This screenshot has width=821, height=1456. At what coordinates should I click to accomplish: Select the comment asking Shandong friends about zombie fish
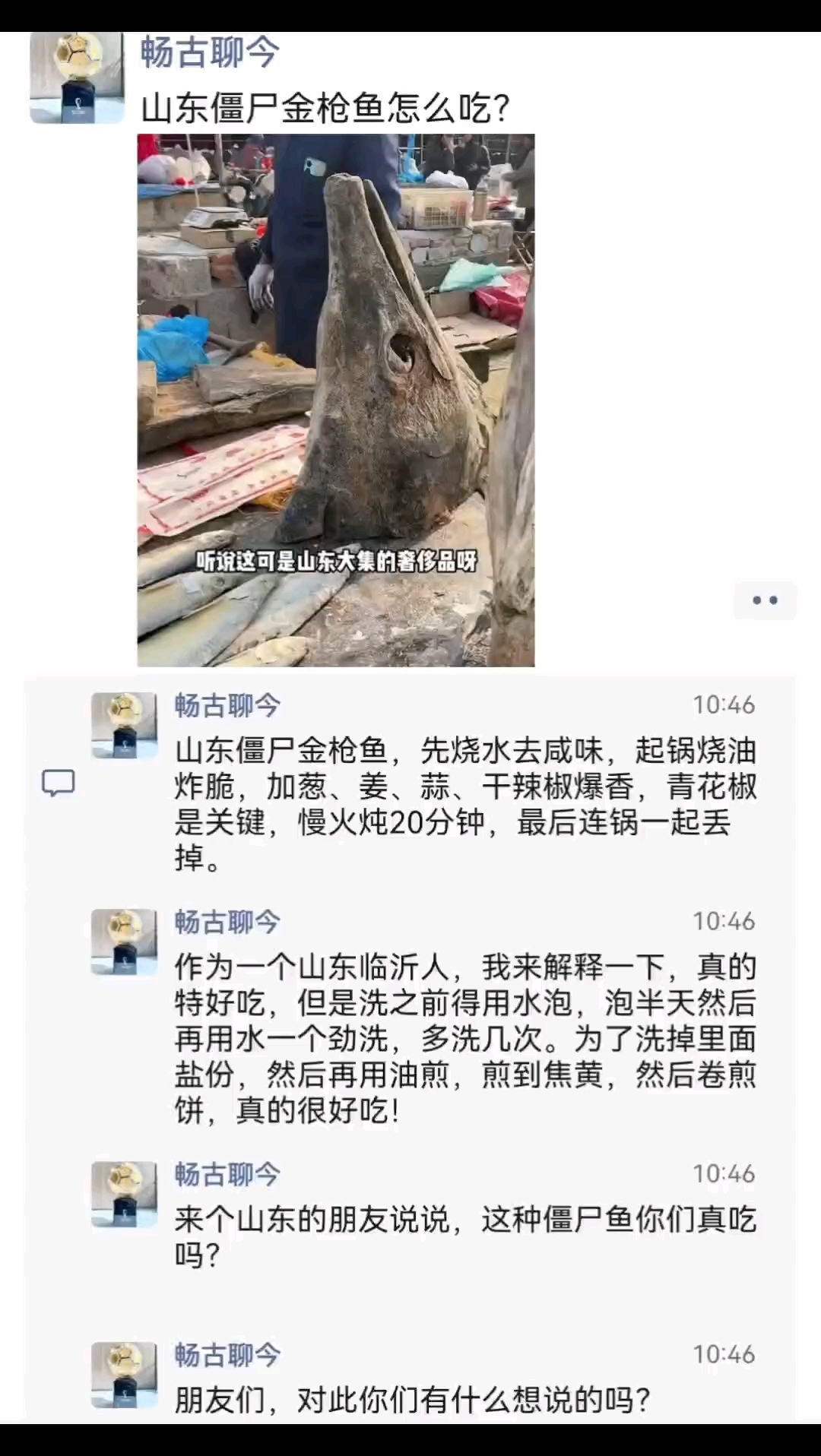pos(456,1231)
